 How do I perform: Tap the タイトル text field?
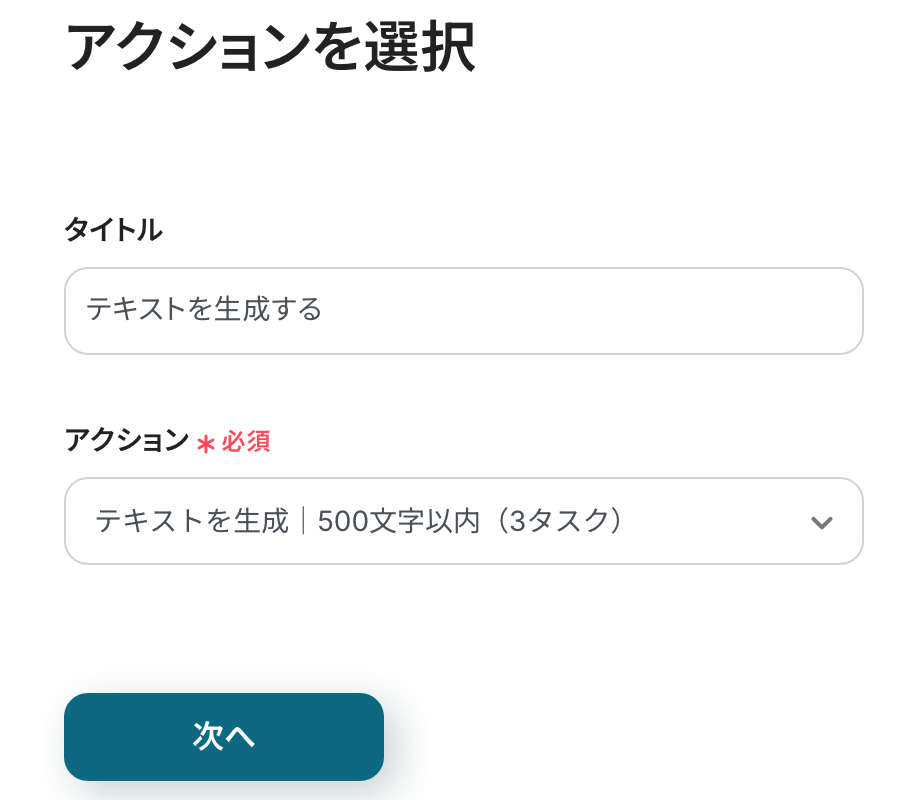click(463, 311)
